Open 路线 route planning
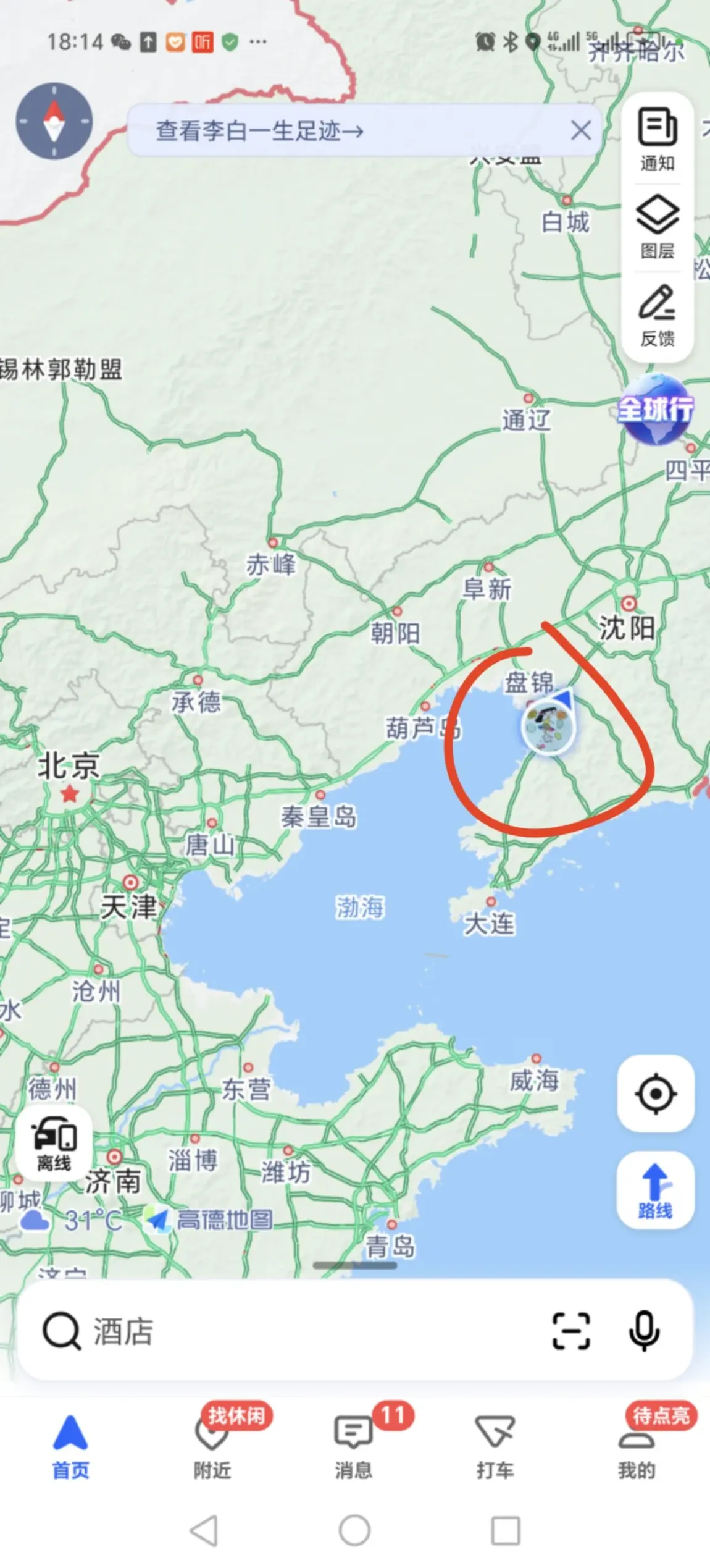Viewport: 710px width, 1568px height. 656,1191
